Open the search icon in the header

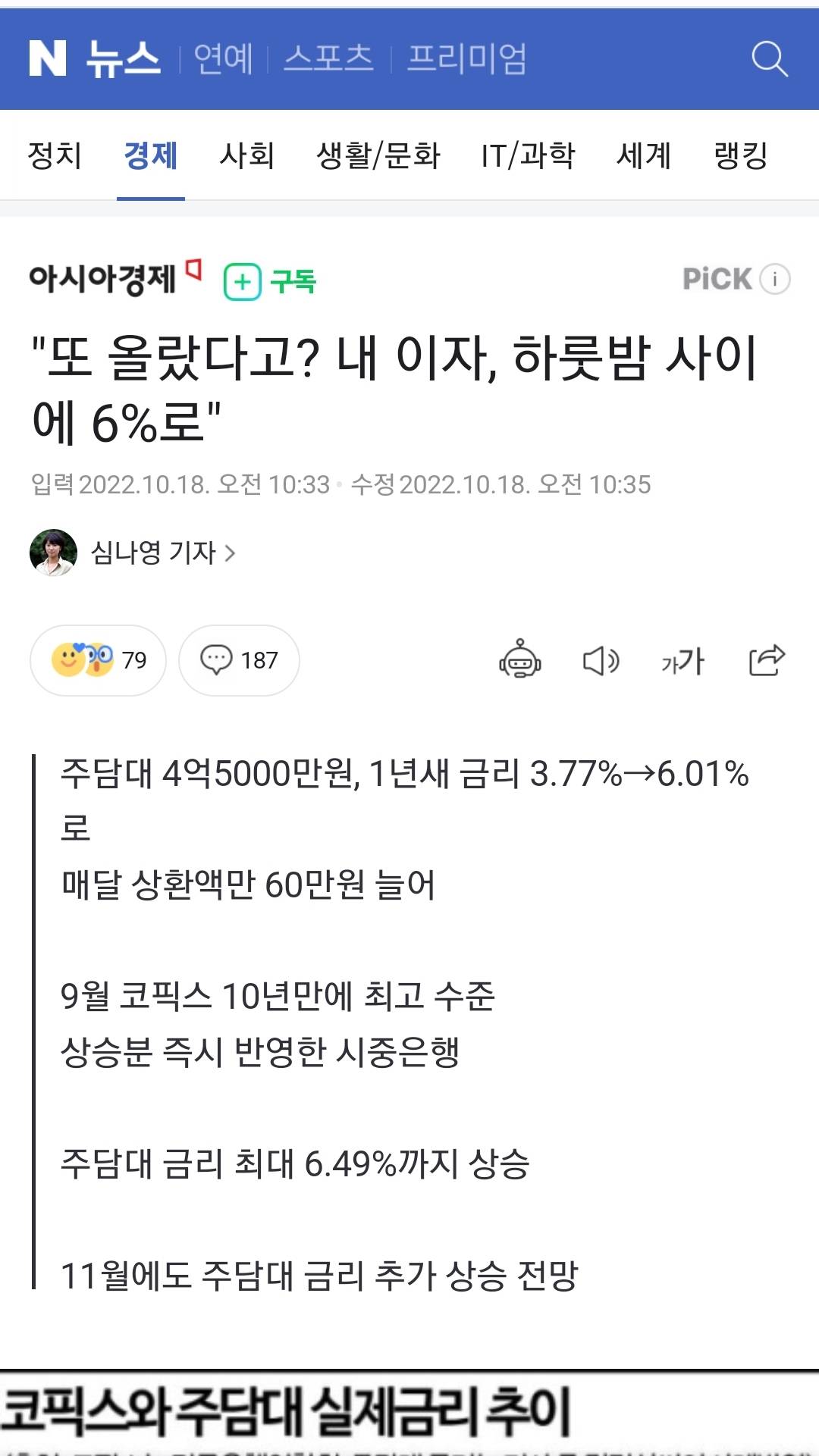(x=769, y=58)
